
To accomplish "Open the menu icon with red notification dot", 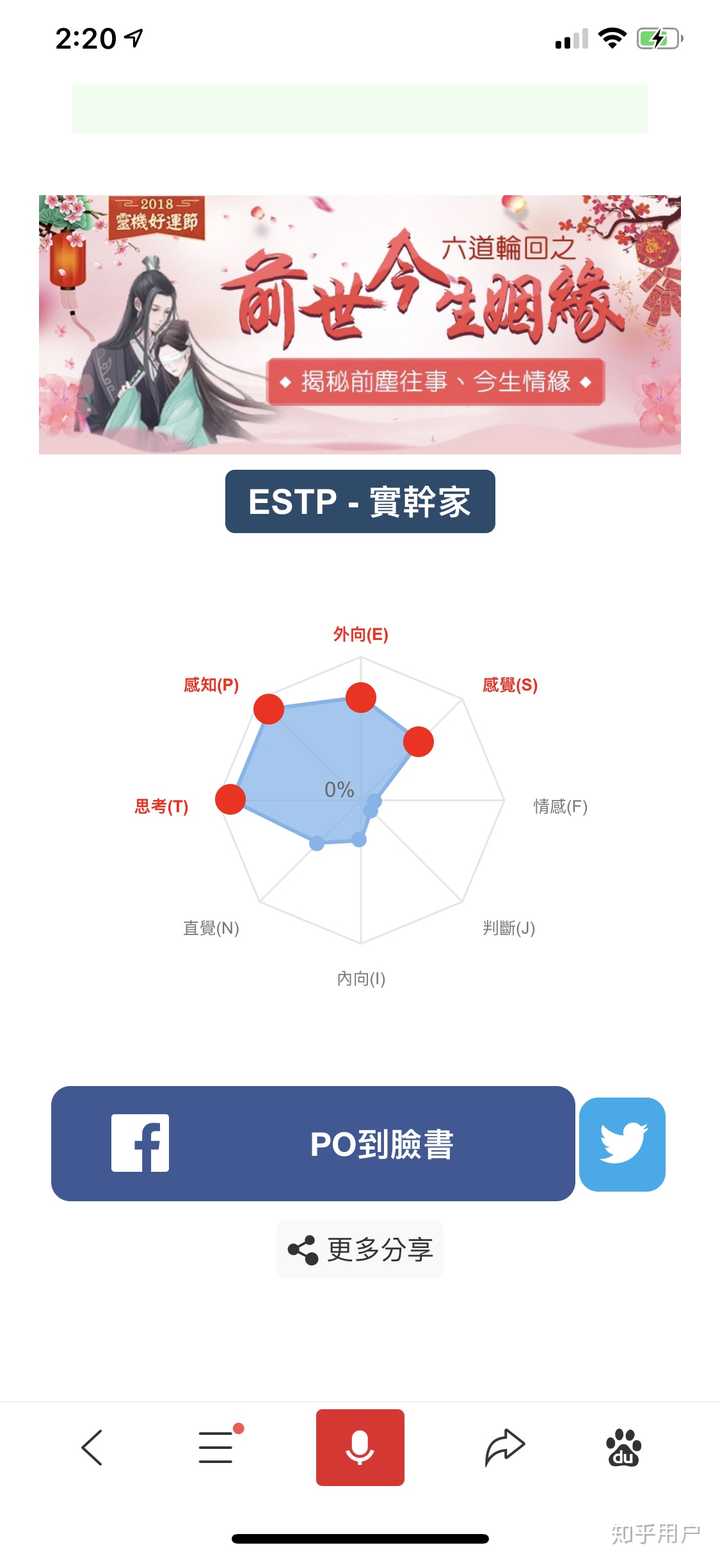I will coord(215,1445).
